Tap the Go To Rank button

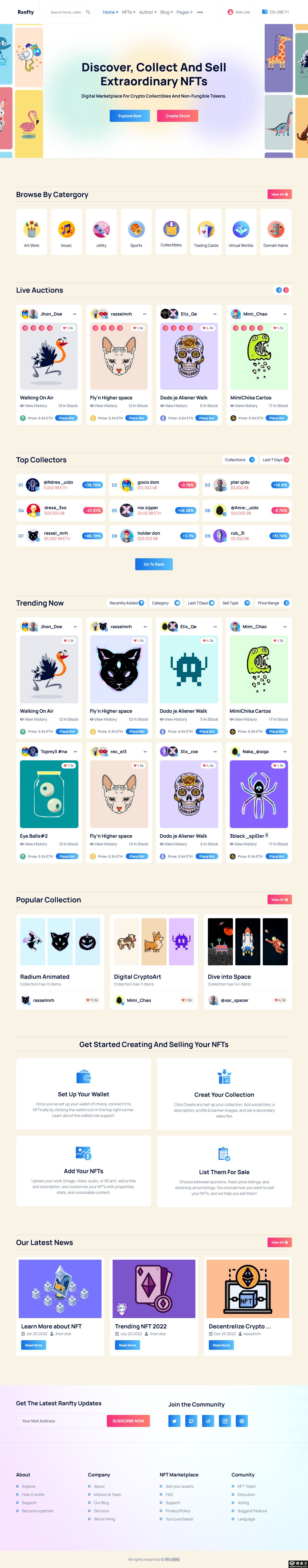(x=154, y=564)
